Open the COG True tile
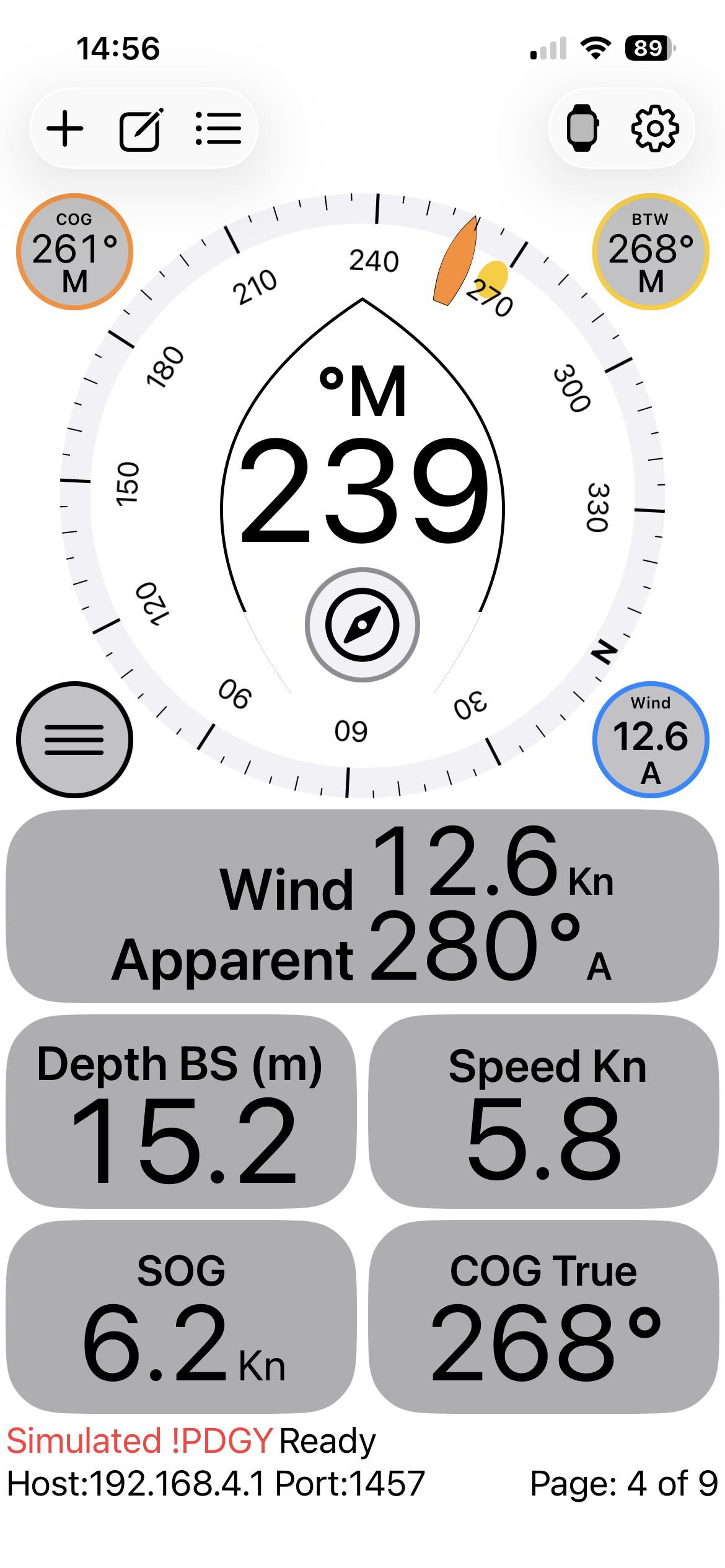This screenshot has width=725, height=1568. click(x=544, y=1317)
